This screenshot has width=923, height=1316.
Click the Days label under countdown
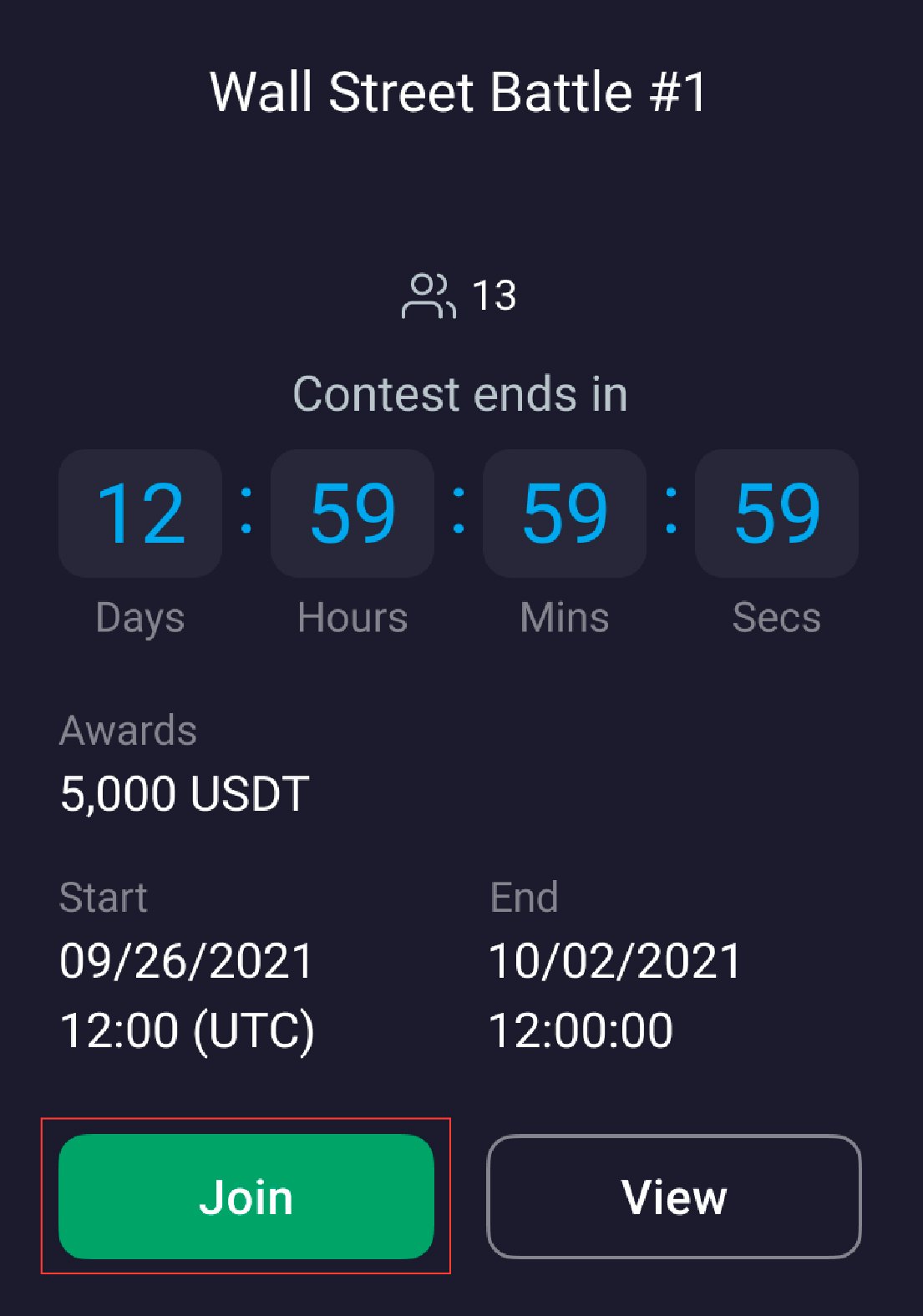139,618
